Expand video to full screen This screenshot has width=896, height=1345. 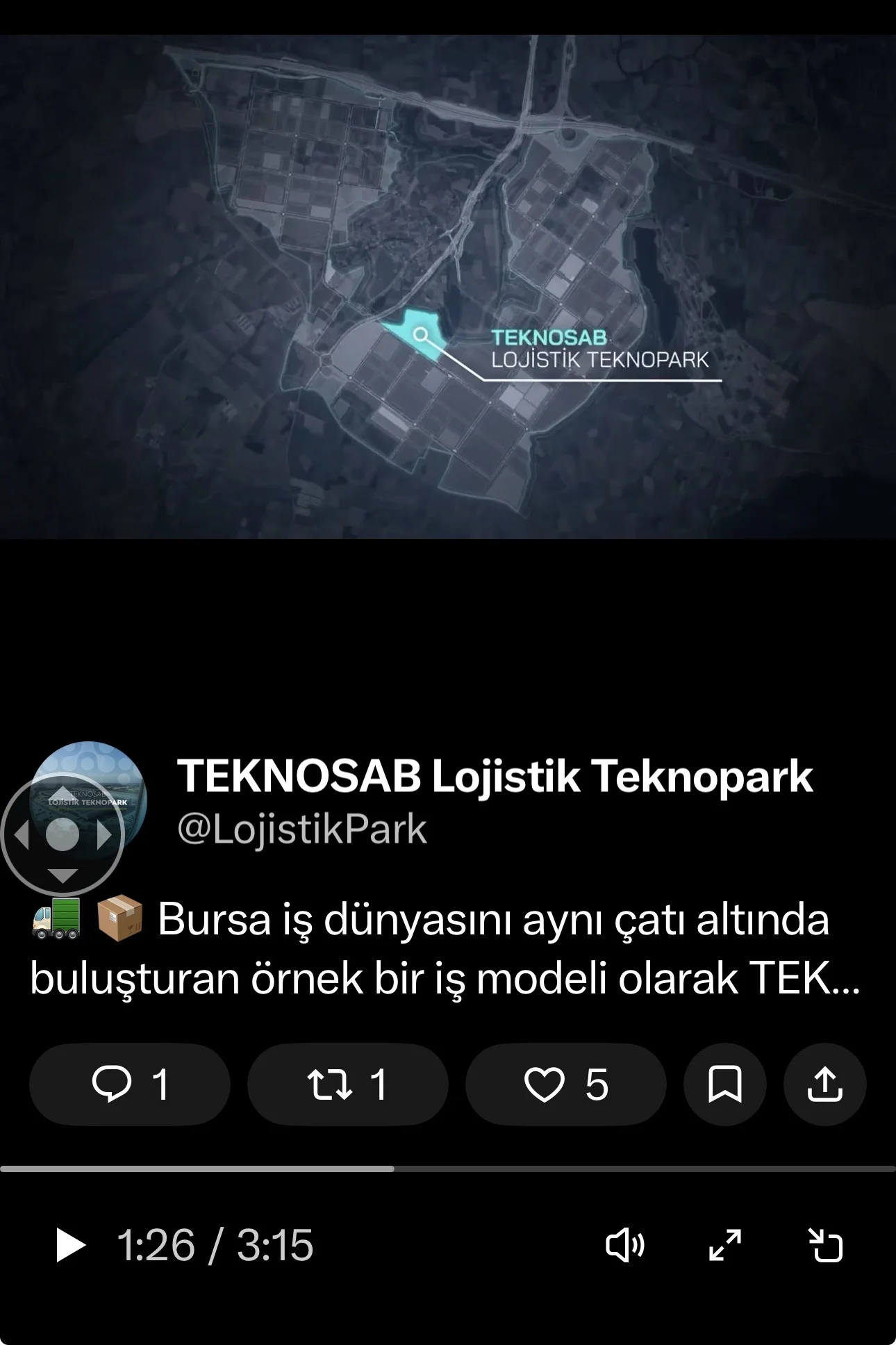point(724,1244)
